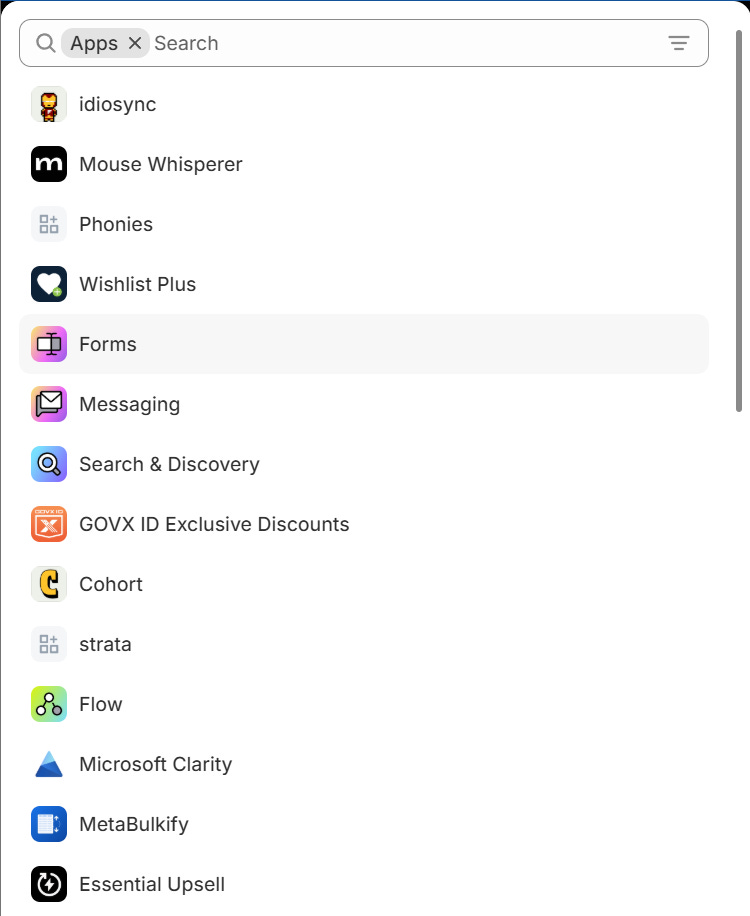Launch Microsoft Clarity
This screenshot has width=750, height=916.
coord(364,764)
